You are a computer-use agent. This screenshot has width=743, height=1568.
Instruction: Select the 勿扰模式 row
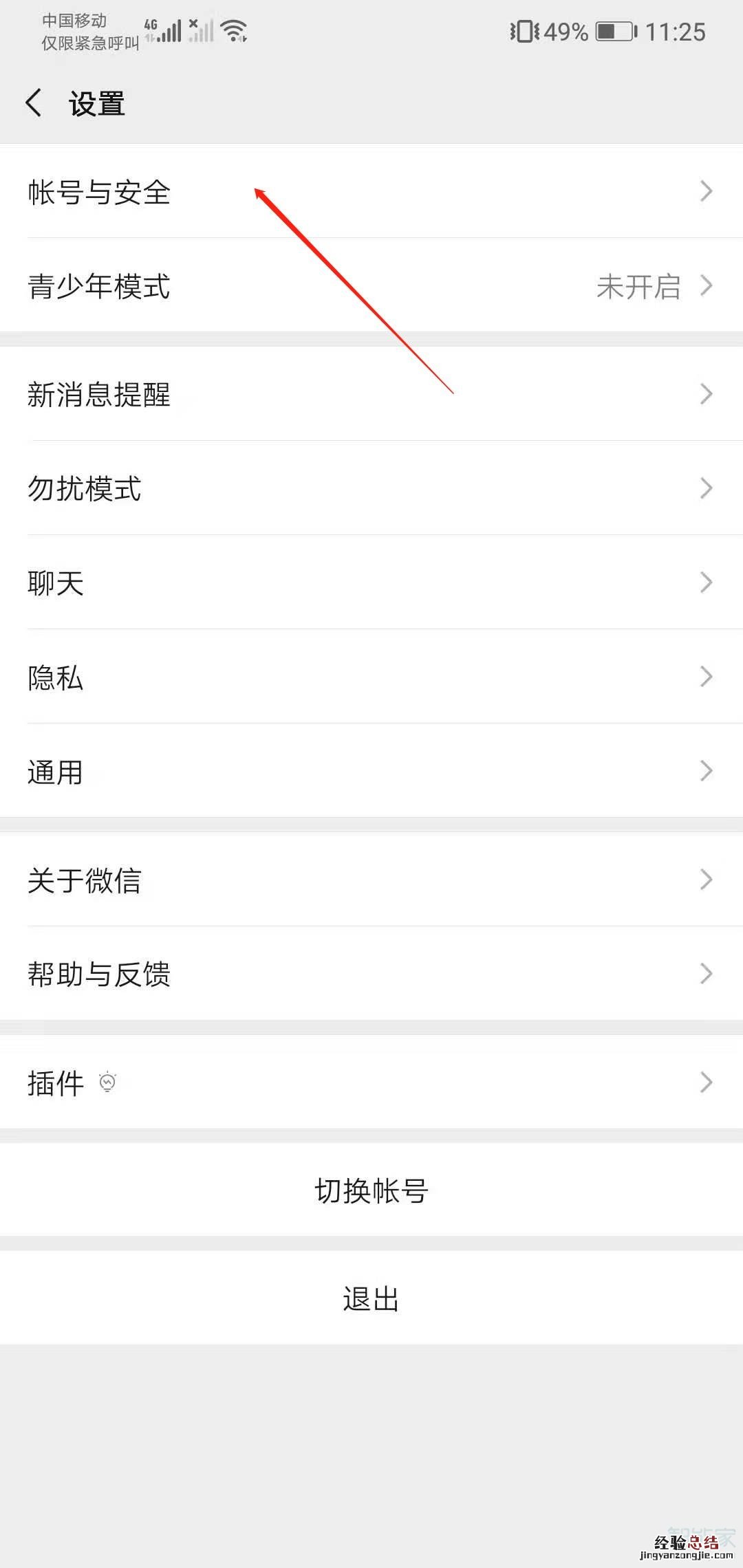click(x=371, y=488)
